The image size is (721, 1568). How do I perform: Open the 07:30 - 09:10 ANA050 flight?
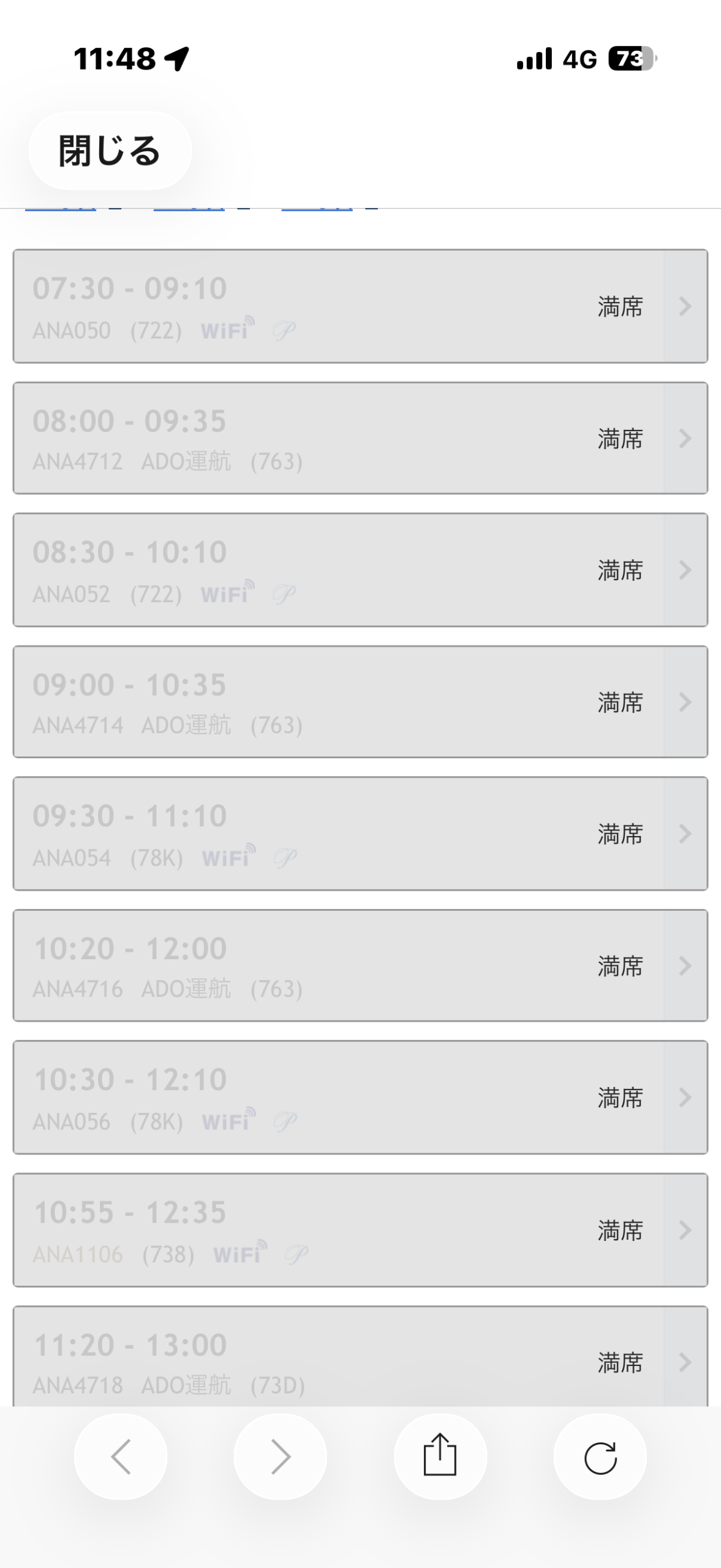pos(360,306)
